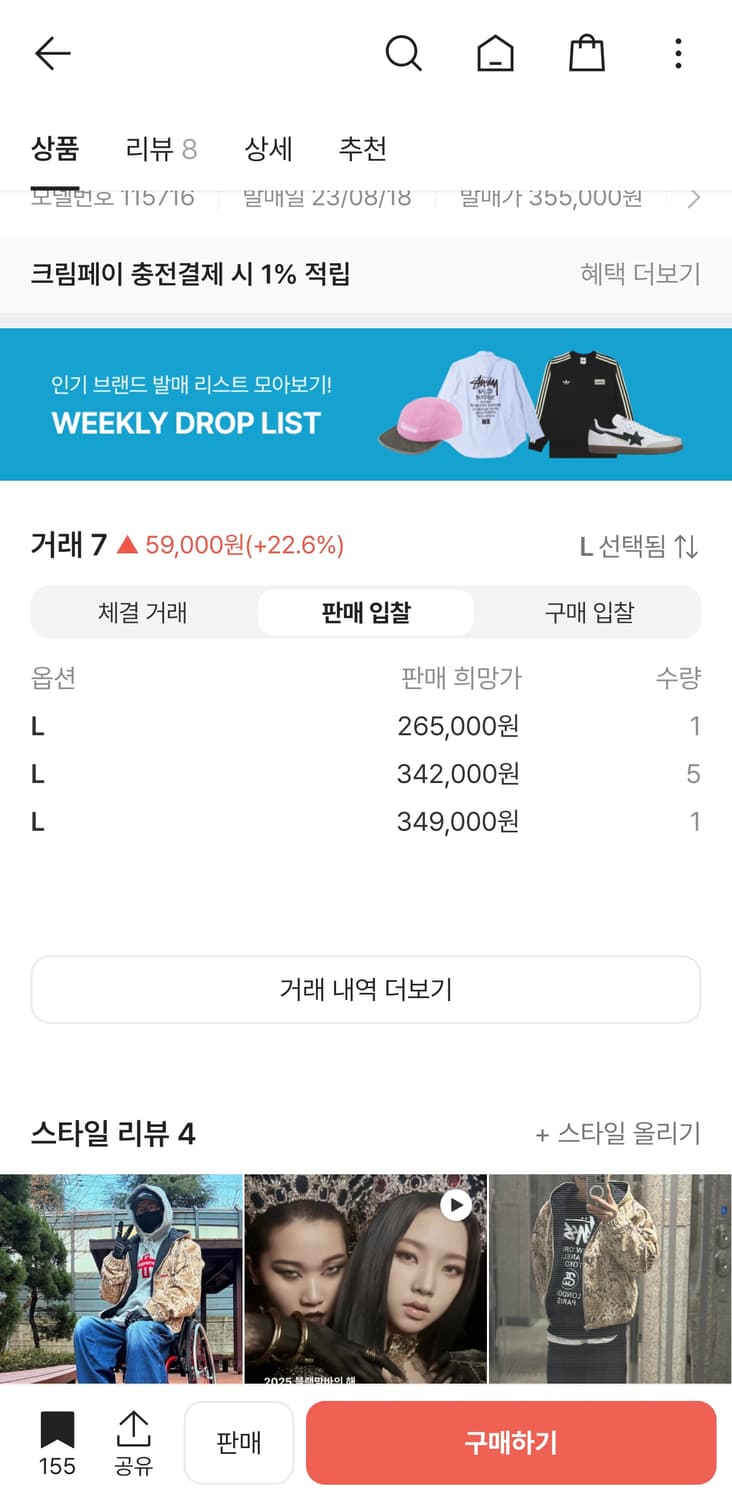This screenshot has height=1500, width=732.
Task: Open the three-dot overflow menu
Action: click(678, 53)
